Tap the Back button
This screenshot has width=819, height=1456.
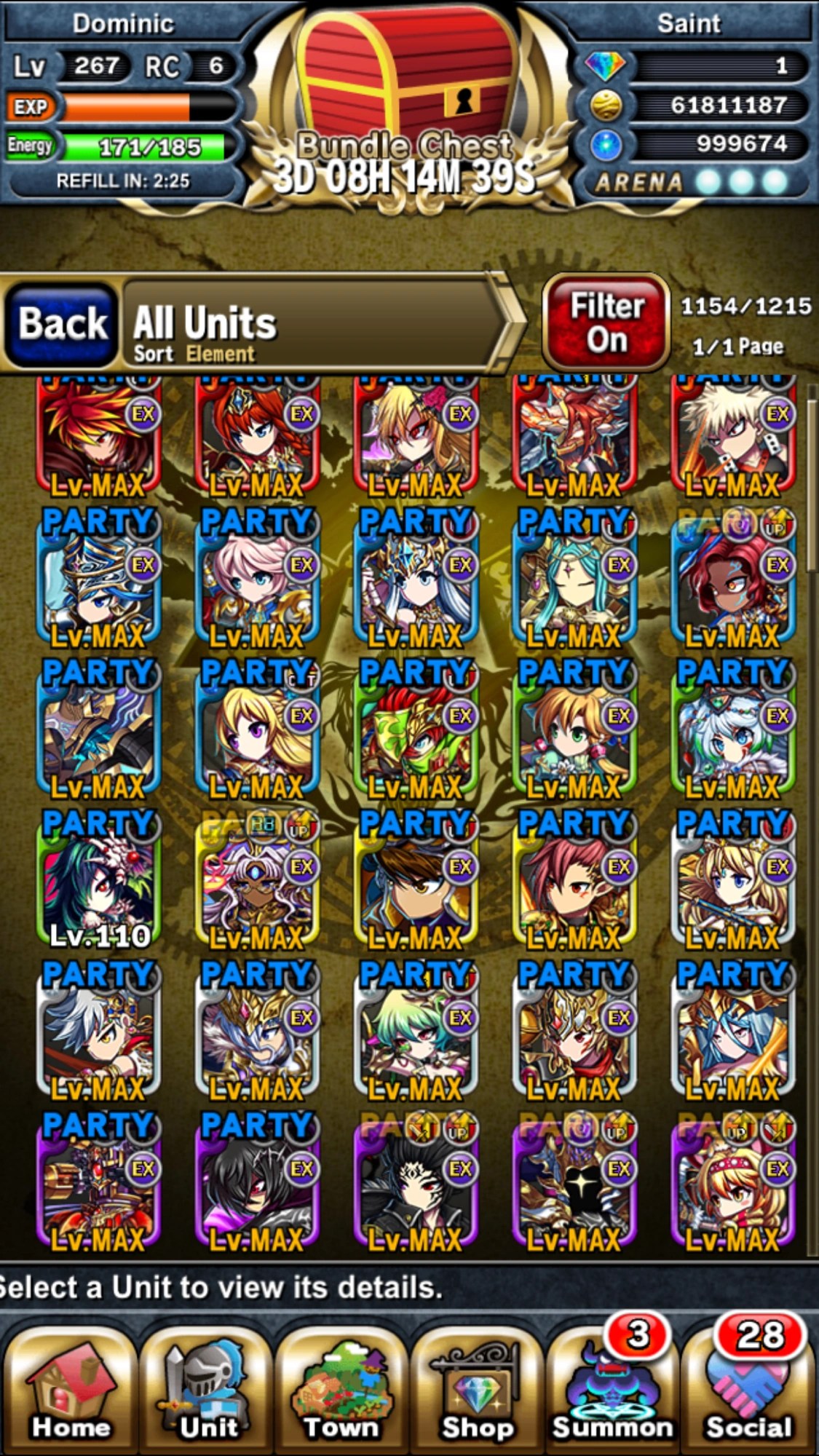point(61,323)
